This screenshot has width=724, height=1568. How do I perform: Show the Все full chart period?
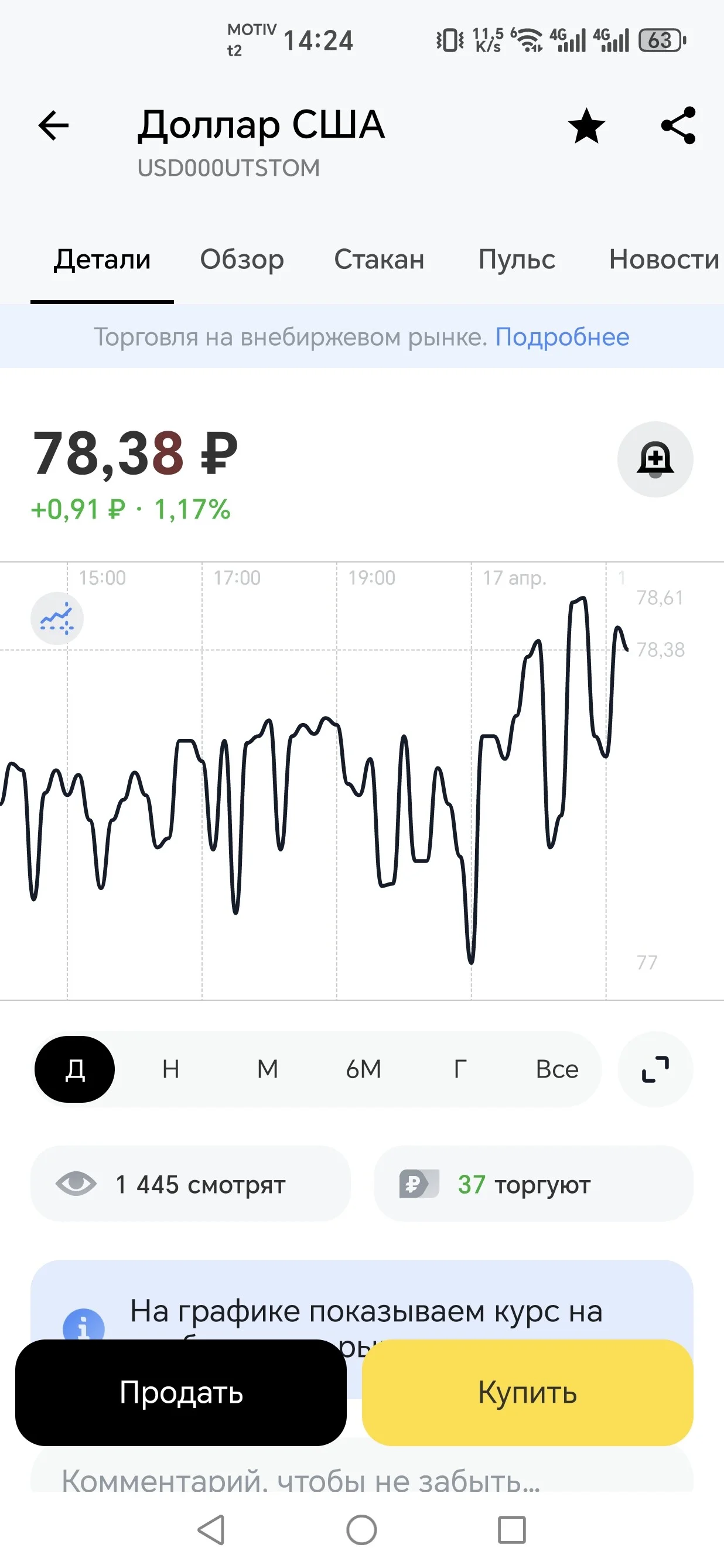(x=556, y=1069)
